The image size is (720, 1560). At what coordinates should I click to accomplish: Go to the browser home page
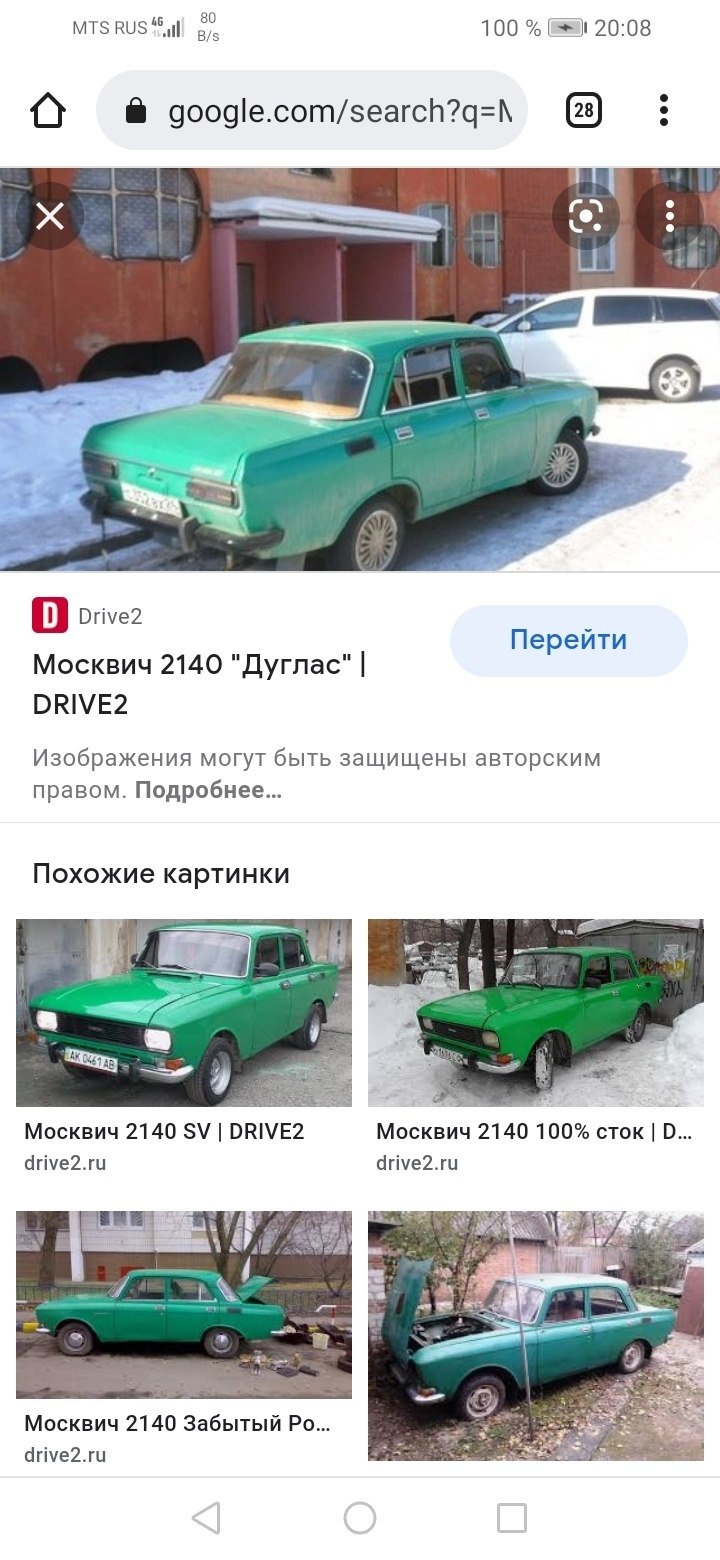tap(48, 110)
